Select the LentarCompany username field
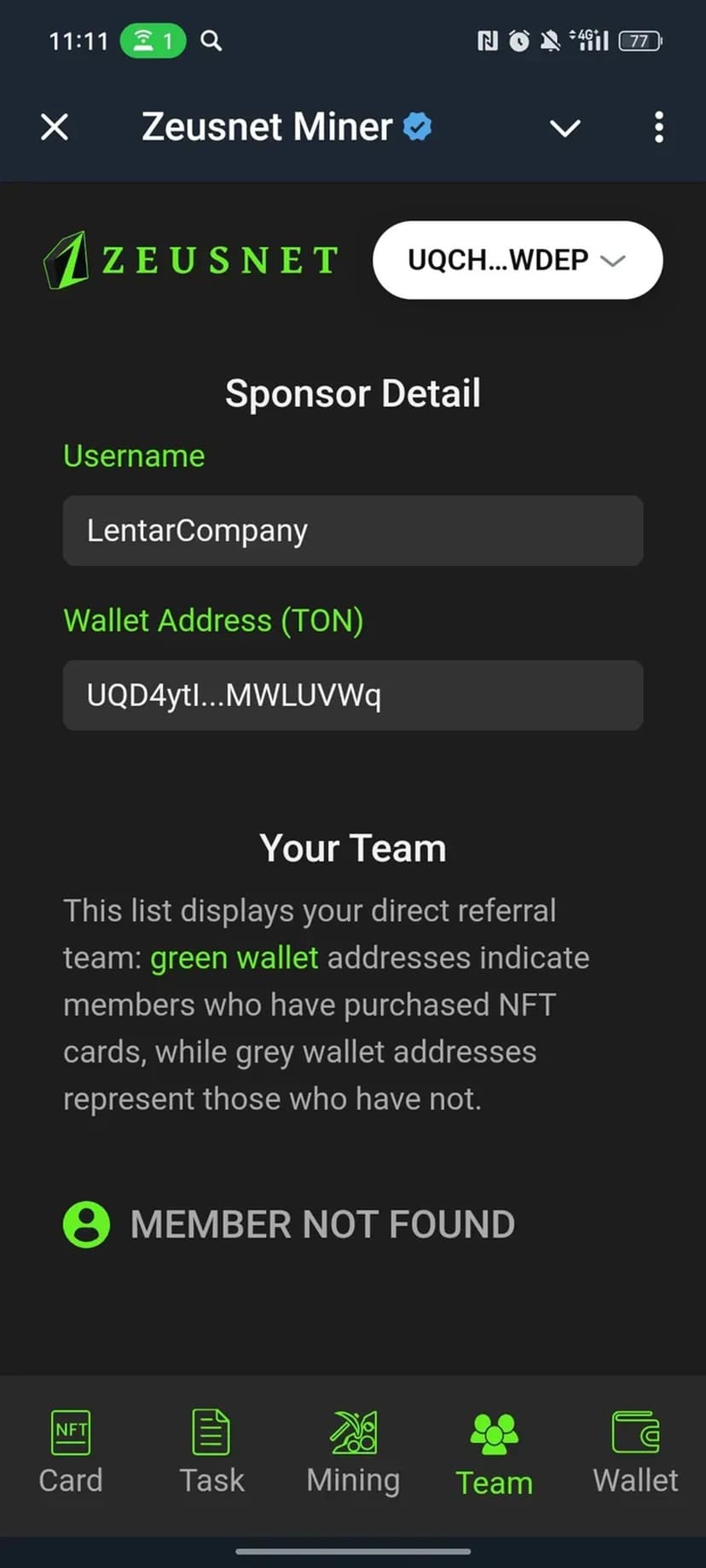The image size is (706, 1568). coord(353,531)
